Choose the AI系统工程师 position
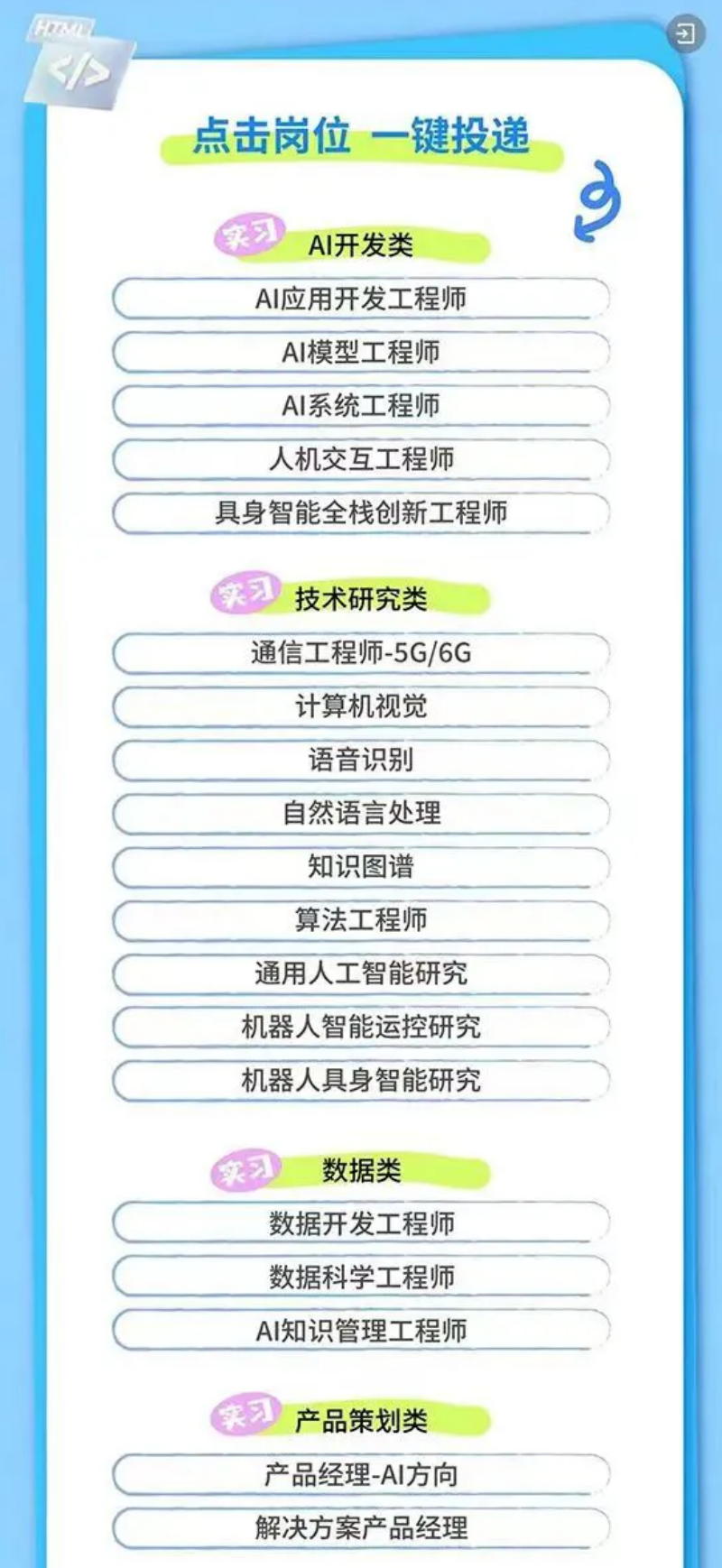This screenshot has height=1568, width=722. click(x=361, y=406)
